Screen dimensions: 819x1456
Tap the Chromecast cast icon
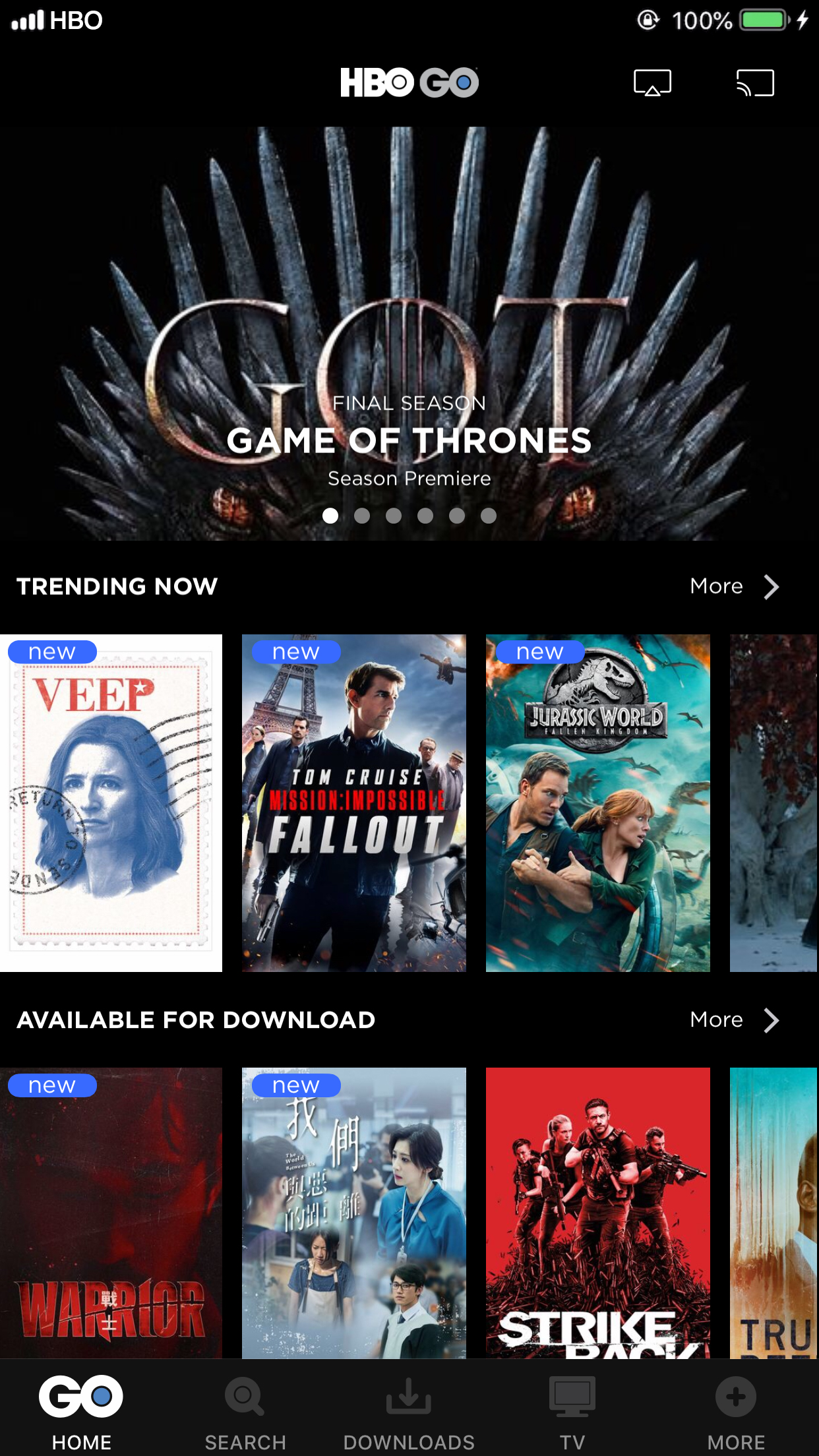point(755,83)
